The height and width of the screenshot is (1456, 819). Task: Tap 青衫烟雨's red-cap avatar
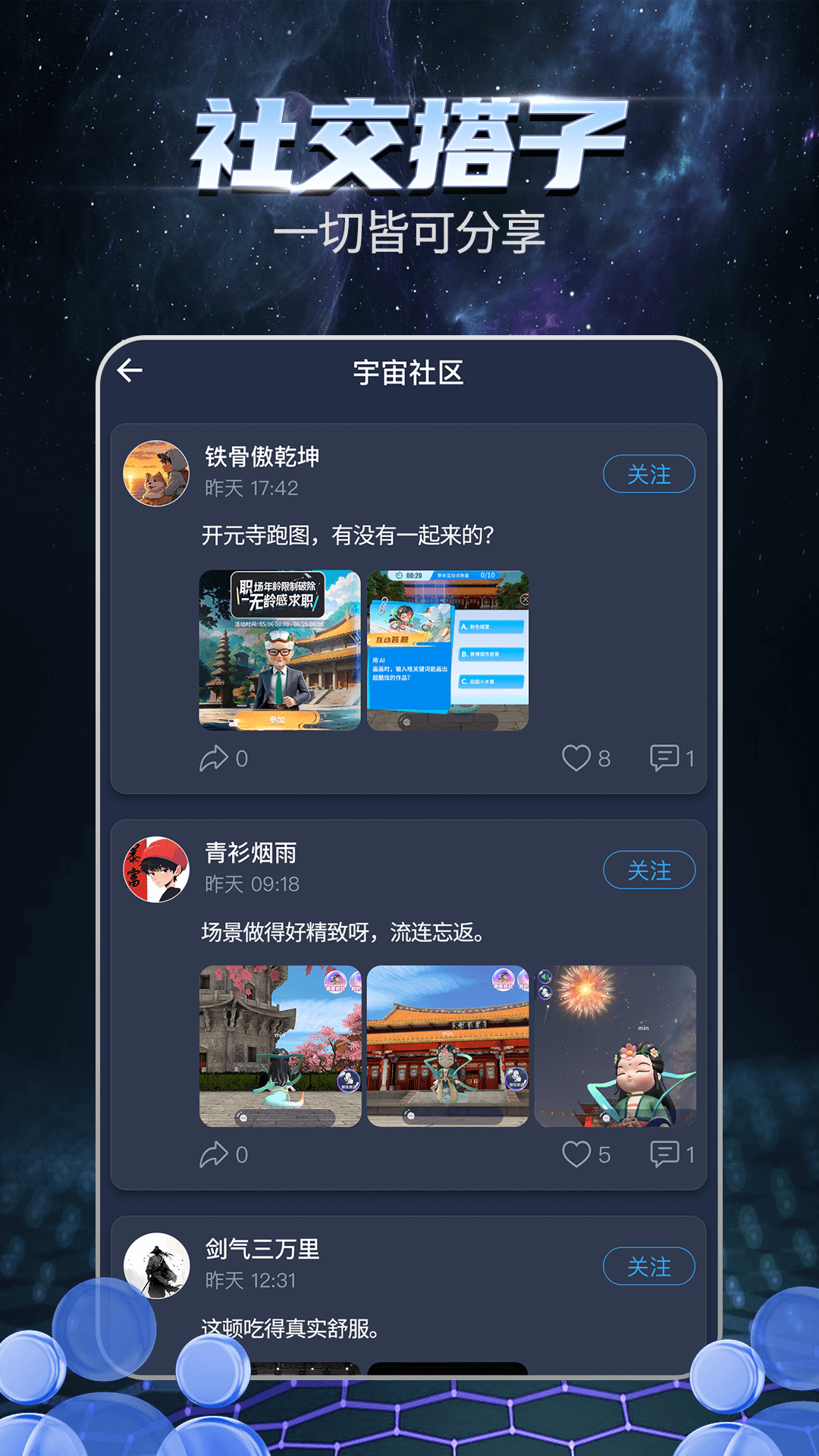pyautogui.click(x=155, y=871)
